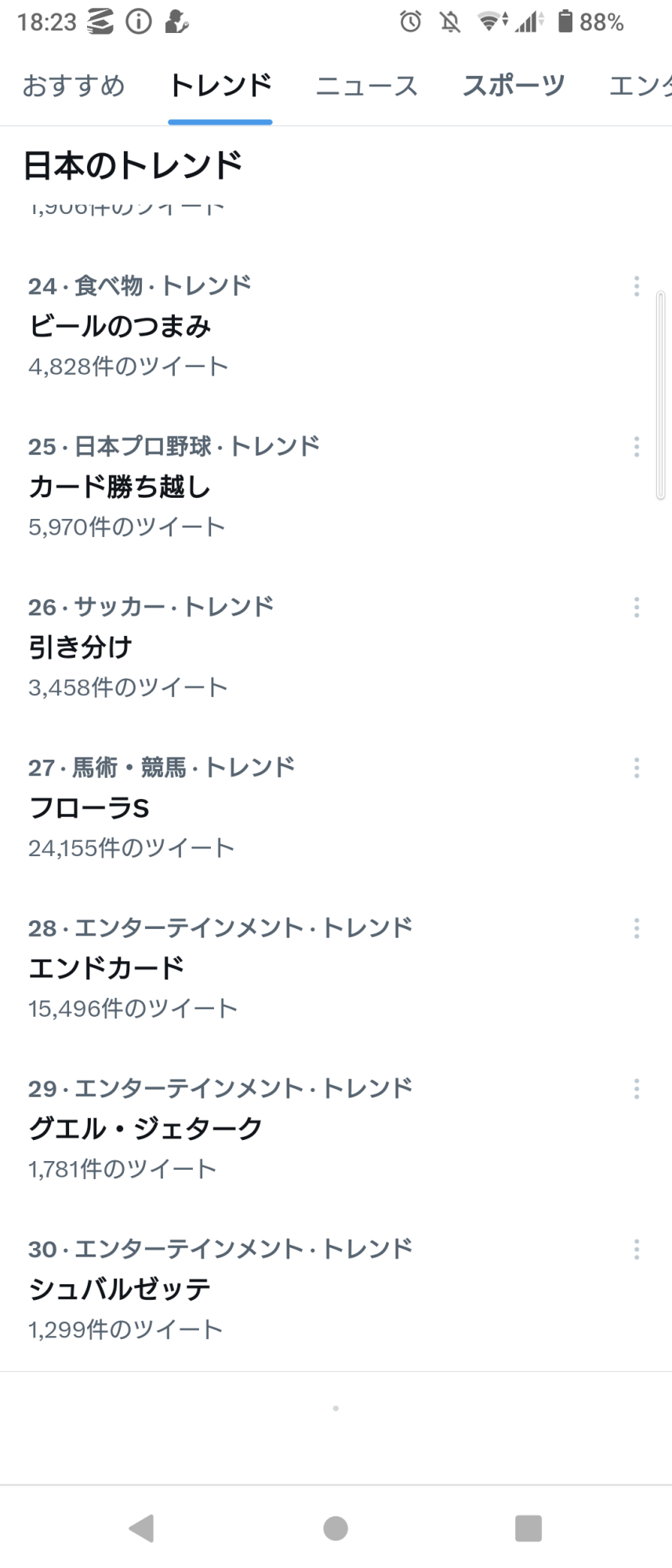Tap the overflow menu for 引き分け
This screenshot has height=1568, width=672.
pyautogui.click(x=637, y=607)
